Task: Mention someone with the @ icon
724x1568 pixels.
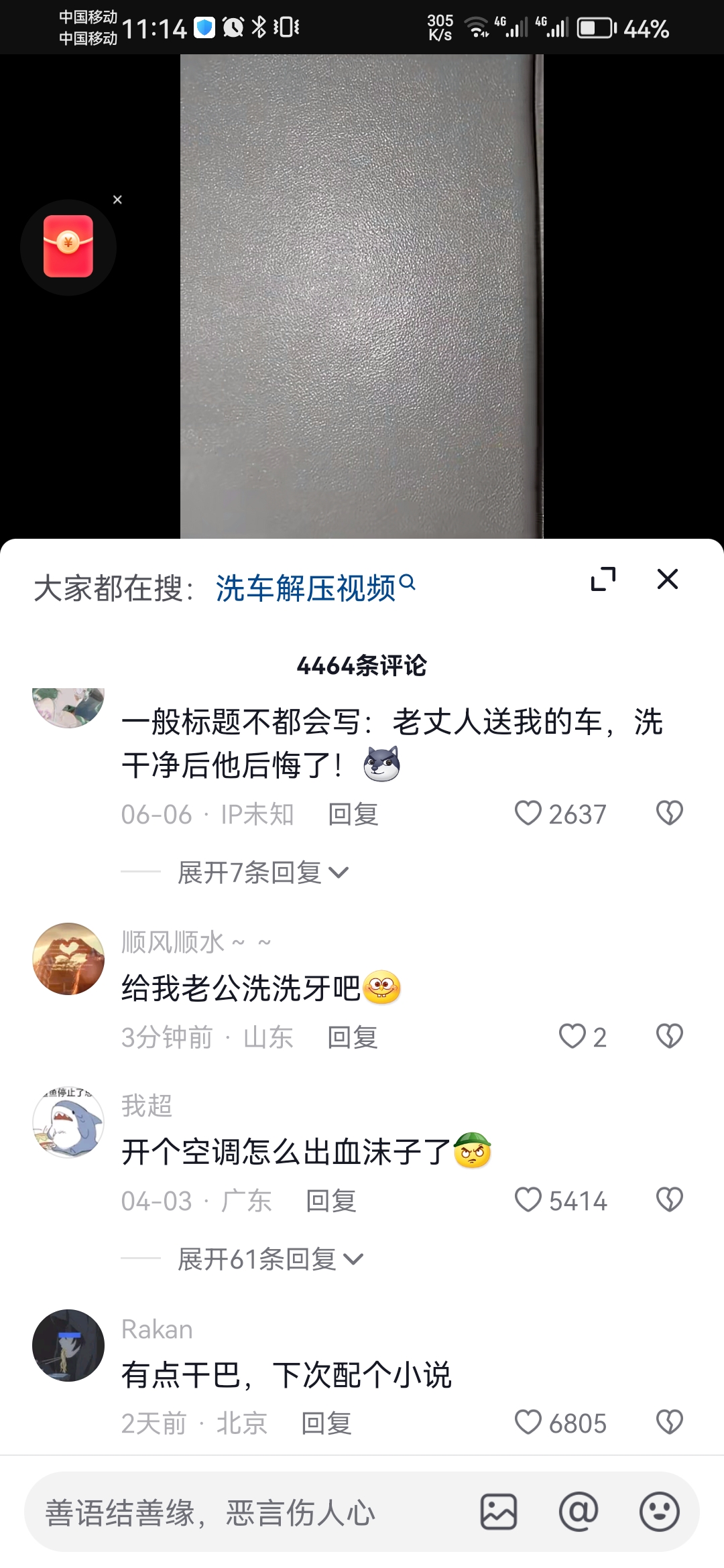Action: [x=579, y=1512]
